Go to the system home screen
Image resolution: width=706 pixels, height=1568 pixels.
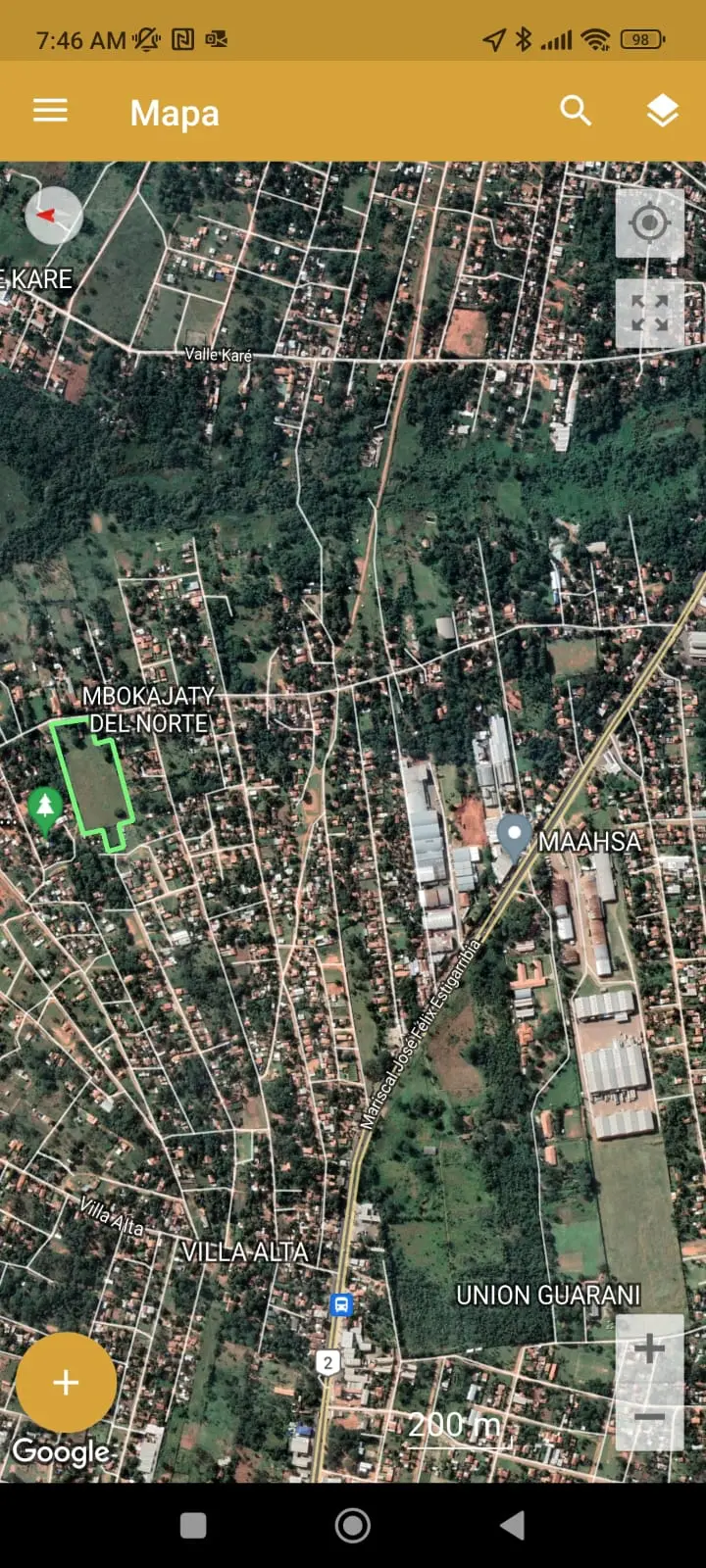353,1525
